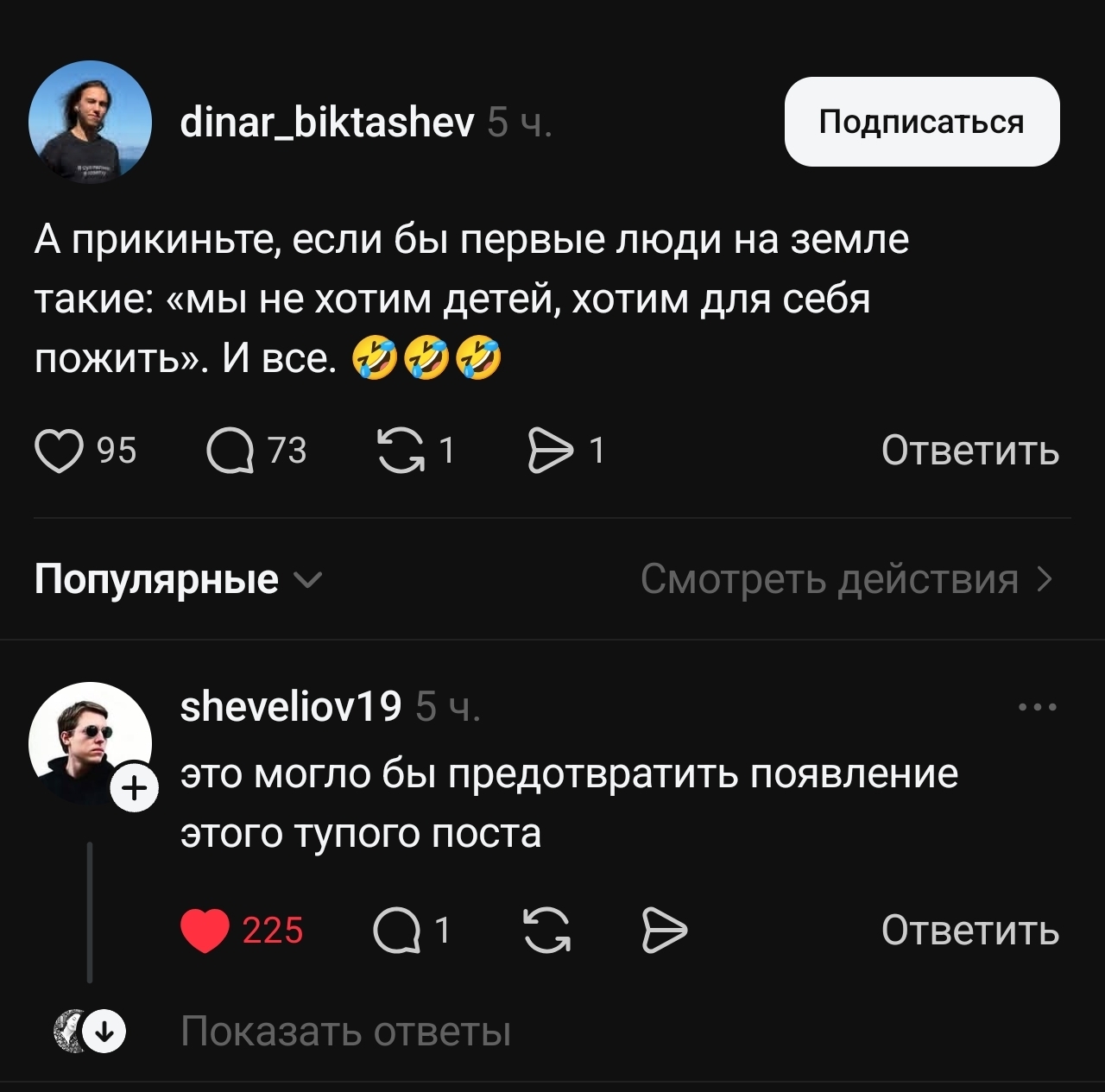
Task: Open dinar_biktashev's profile picture
Action: [x=90, y=122]
